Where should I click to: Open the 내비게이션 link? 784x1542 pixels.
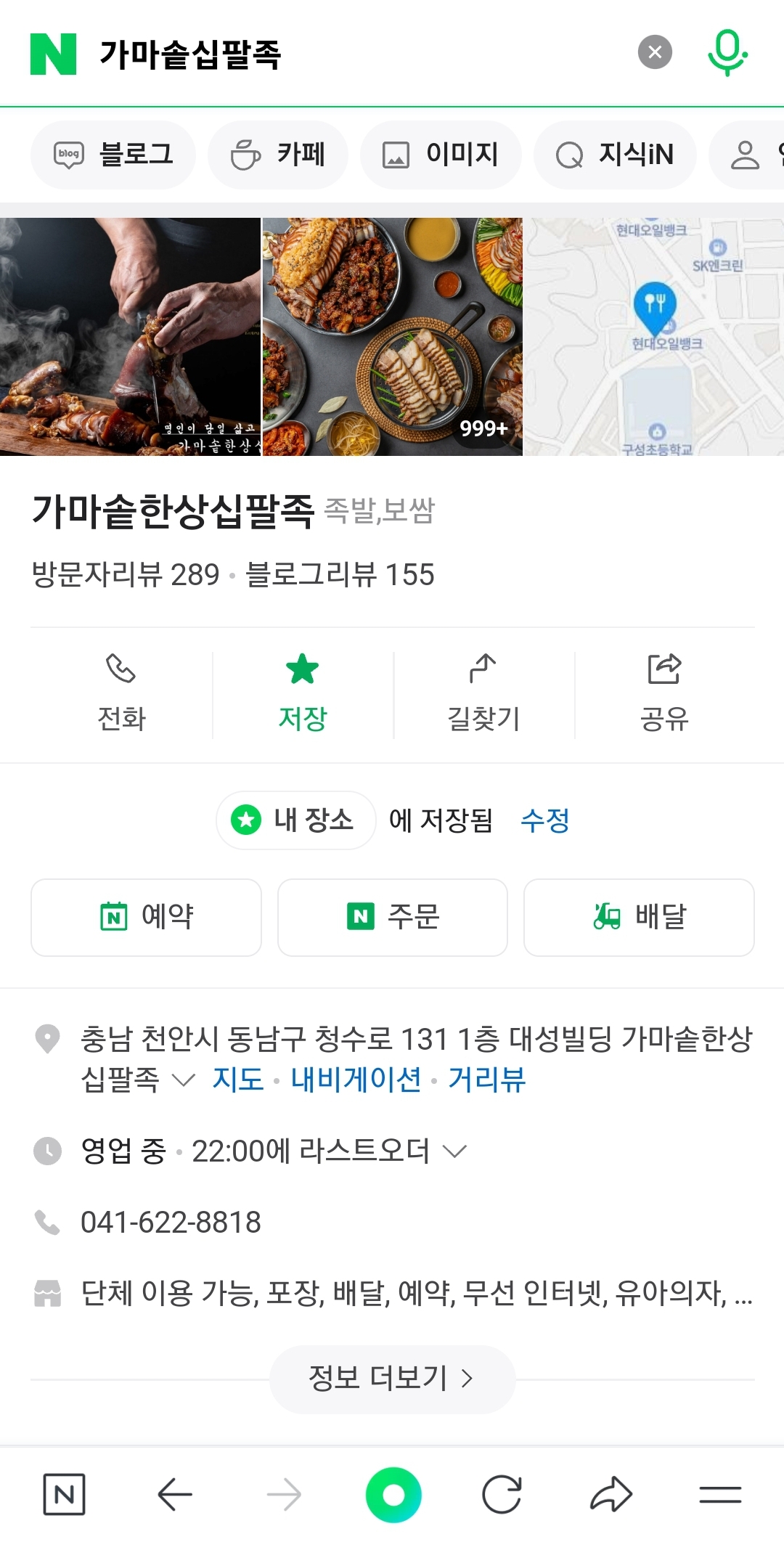pyautogui.click(x=356, y=1080)
